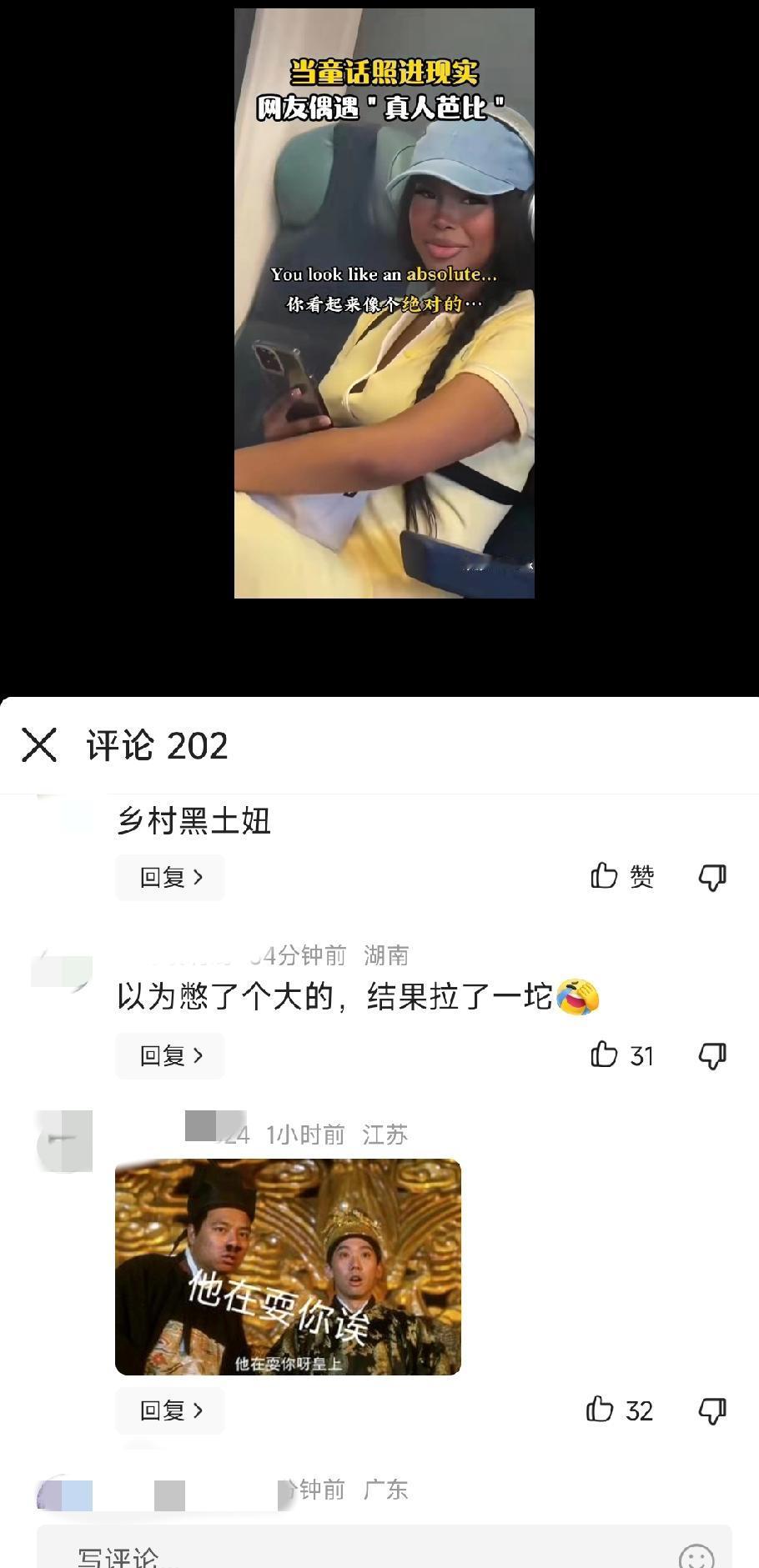Viewport: 759px width, 1568px height.
Task: Dislike the comment with 31 likes
Action: coord(711,1055)
